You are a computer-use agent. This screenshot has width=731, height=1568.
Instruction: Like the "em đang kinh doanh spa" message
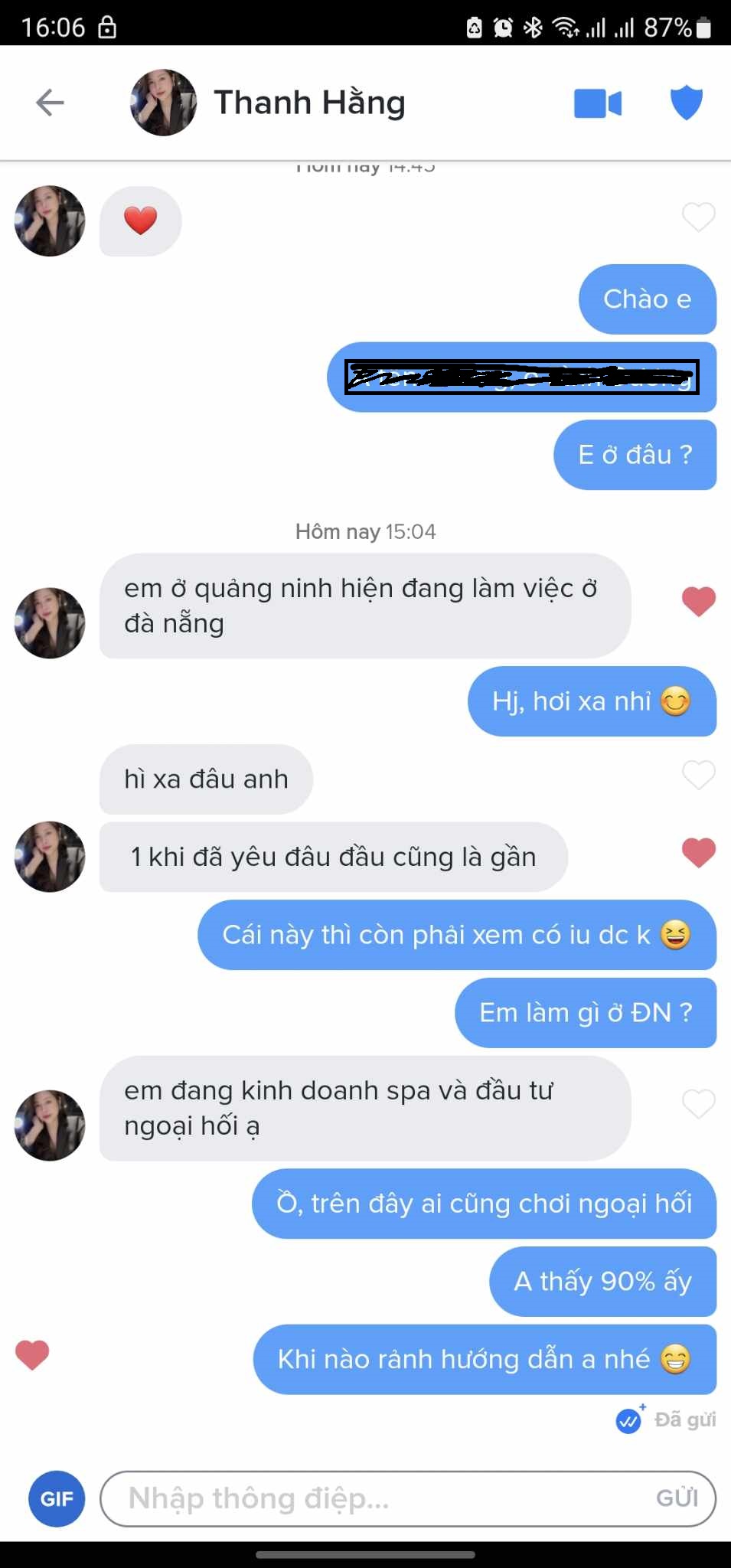(698, 1104)
